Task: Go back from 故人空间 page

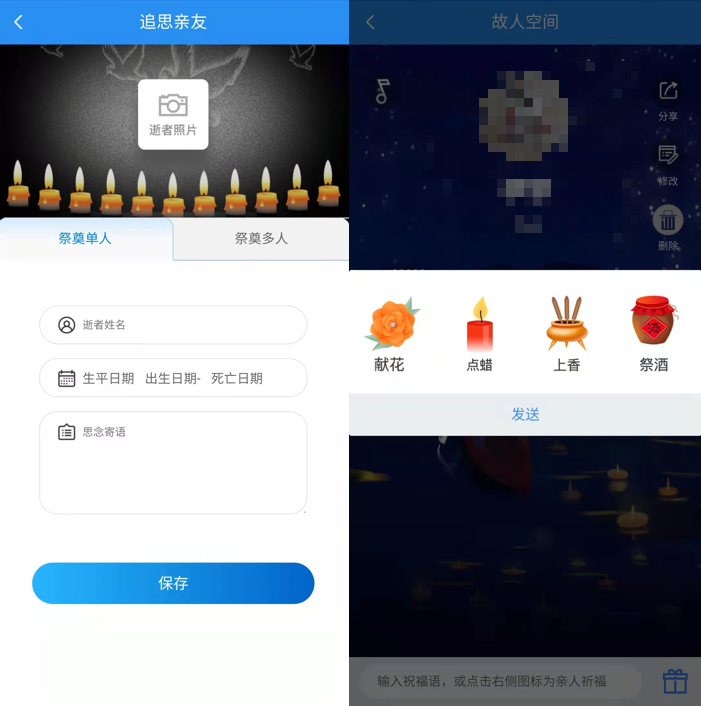Action: [370, 22]
